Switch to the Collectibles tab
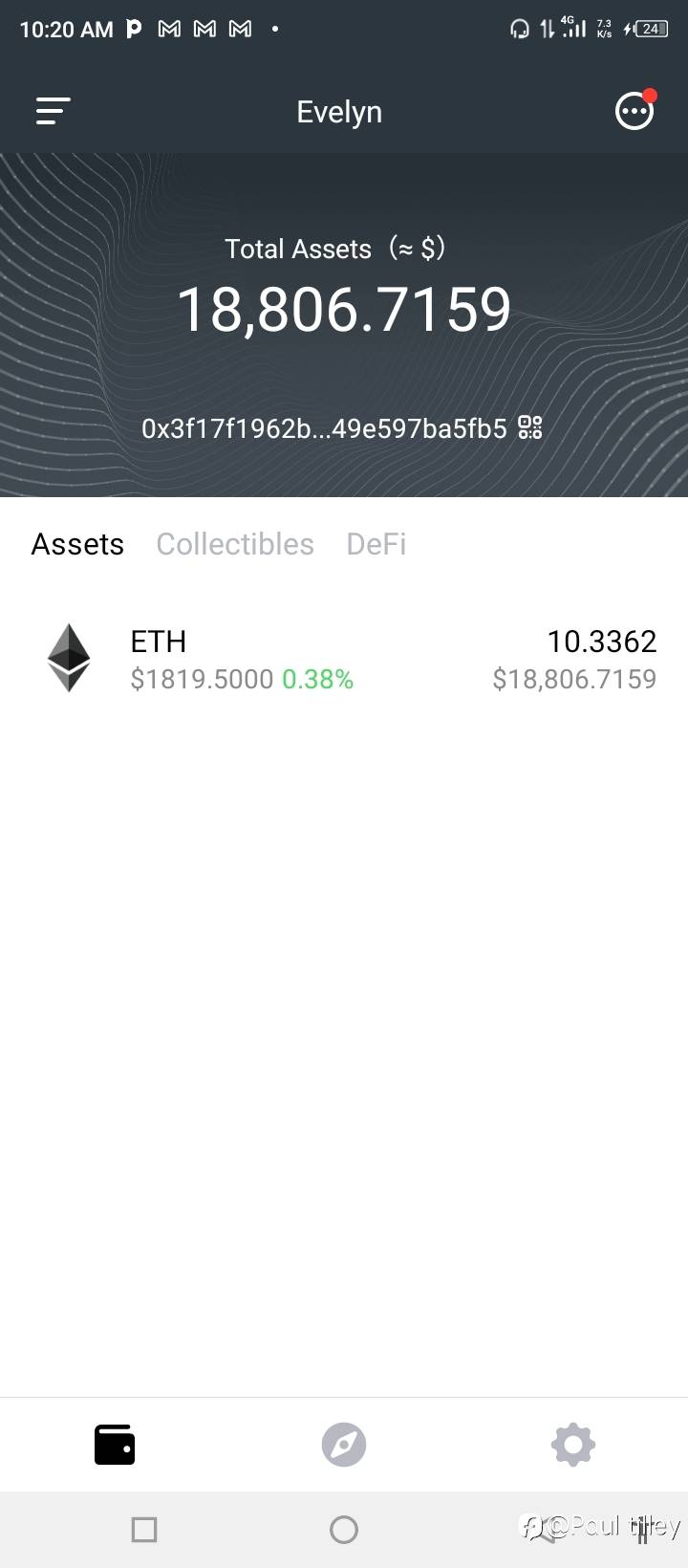The image size is (688, 1568). [x=235, y=544]
